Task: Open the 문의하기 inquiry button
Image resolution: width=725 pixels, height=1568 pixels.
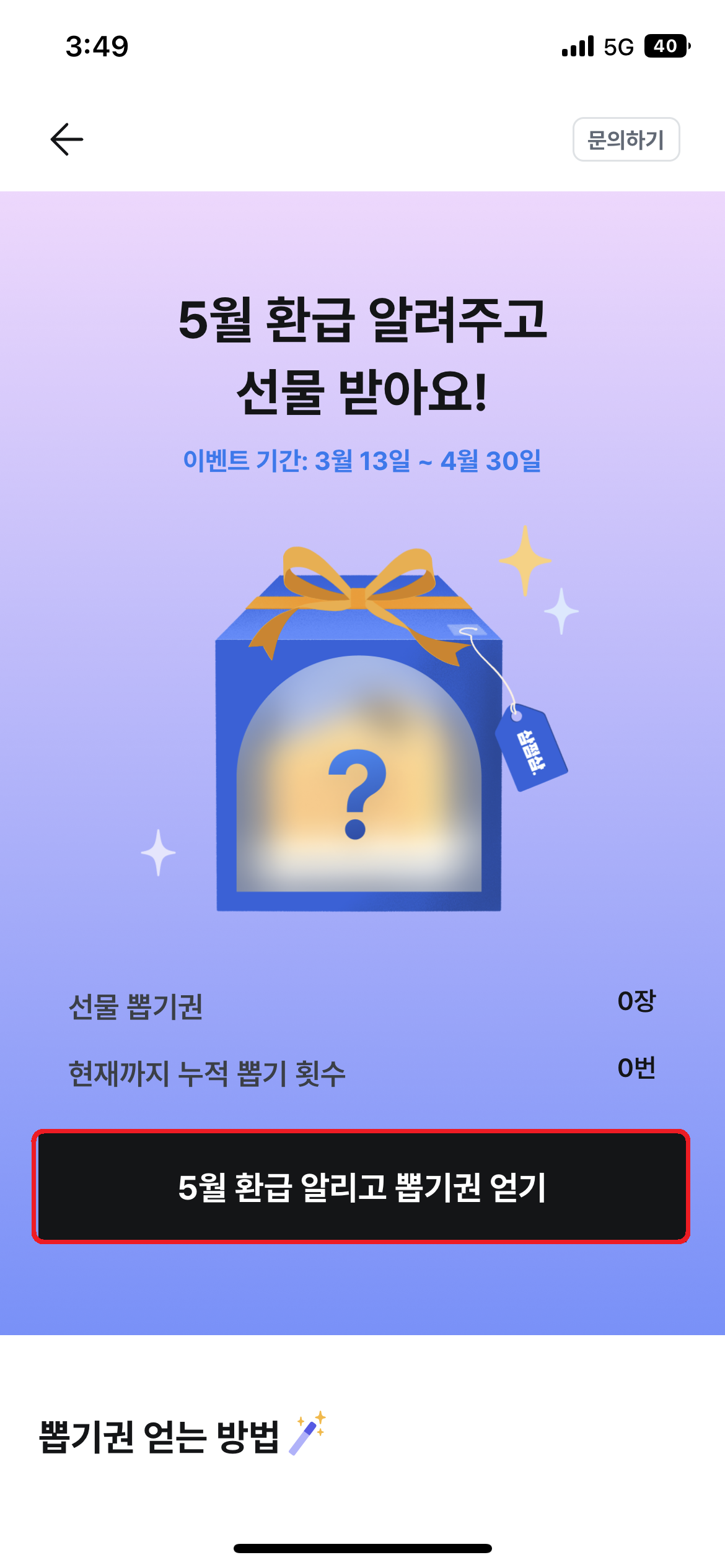Action: click(x=626, y=139)
